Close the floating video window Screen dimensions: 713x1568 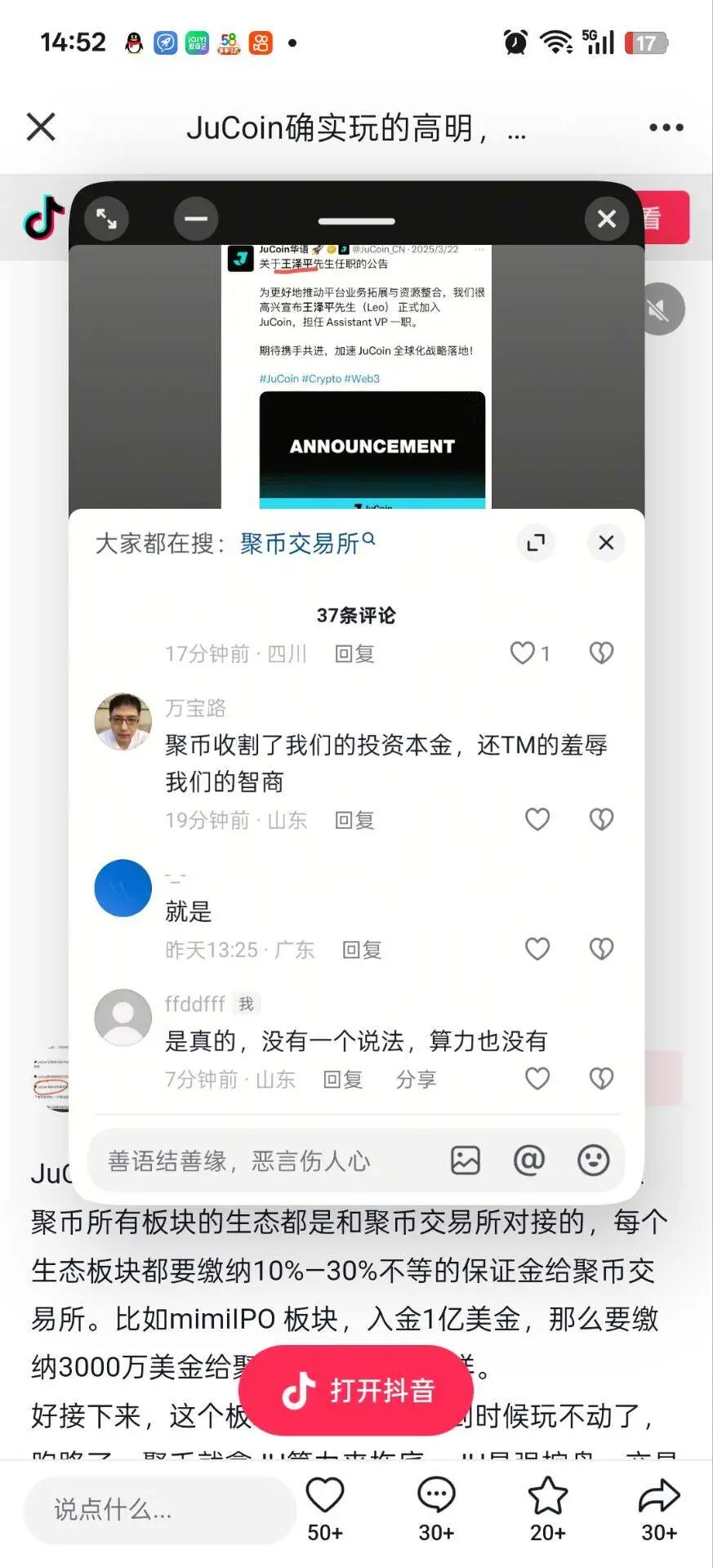pyautogui.click(x=606, y=218)
